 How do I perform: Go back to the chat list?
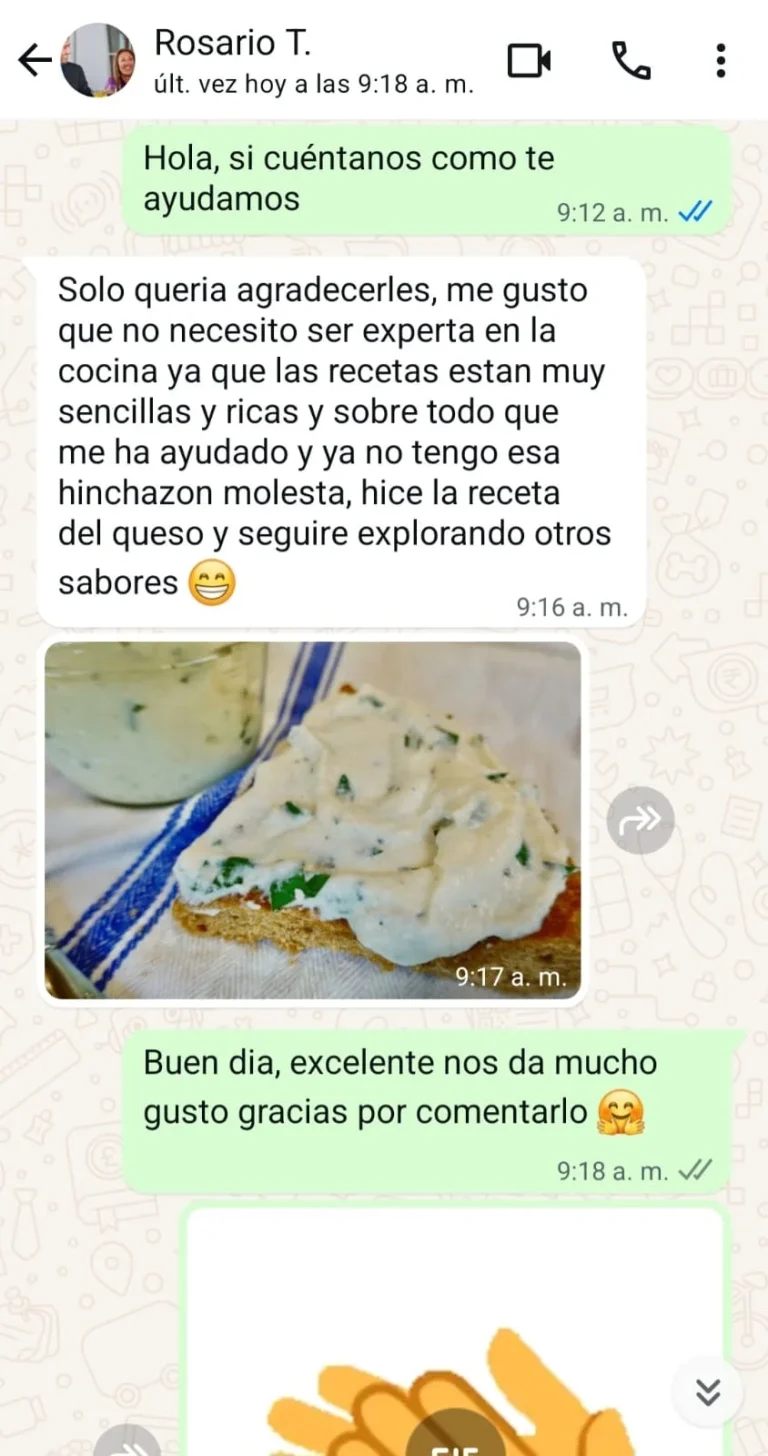[33, 61]
